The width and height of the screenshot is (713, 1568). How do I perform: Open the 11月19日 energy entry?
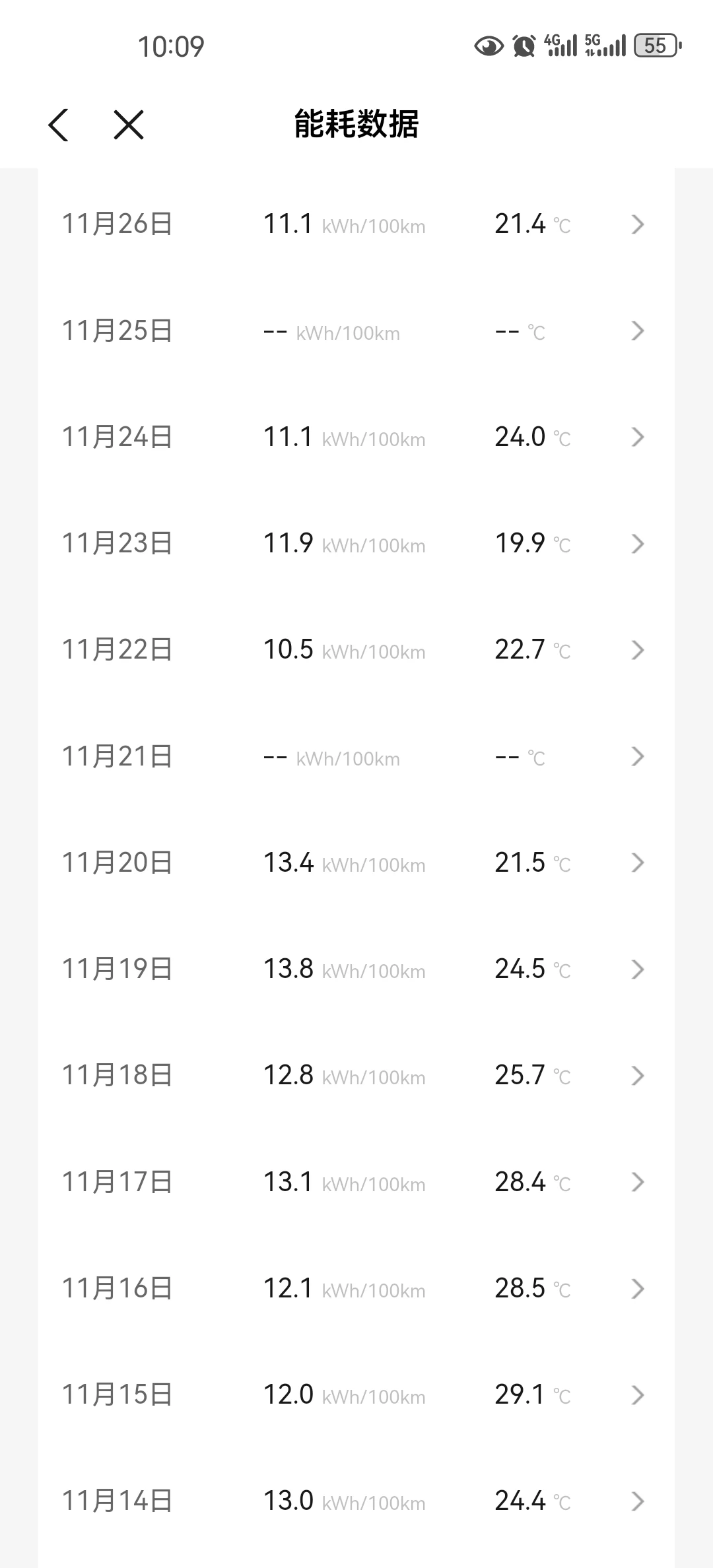tap(356, 969)
